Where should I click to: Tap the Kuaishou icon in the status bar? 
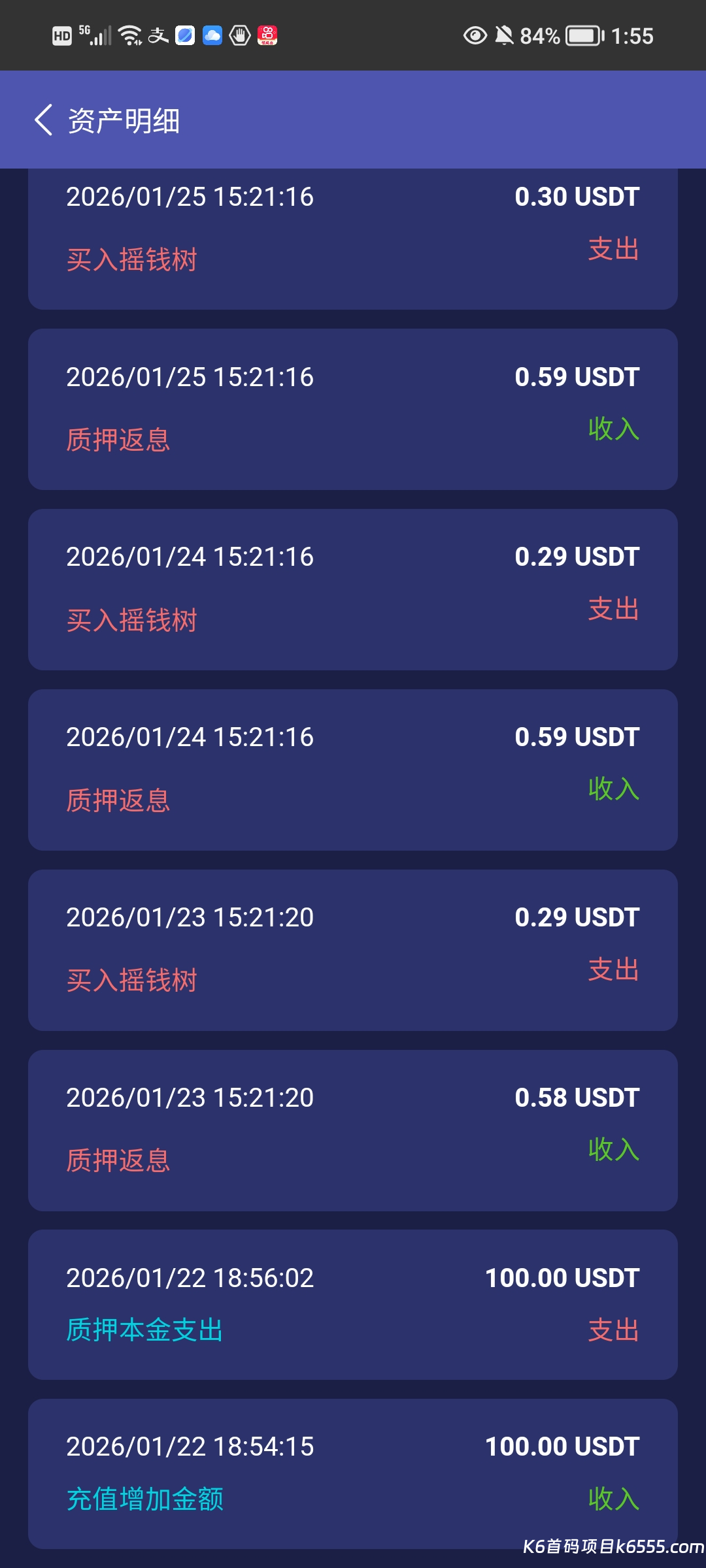point(267,35)
